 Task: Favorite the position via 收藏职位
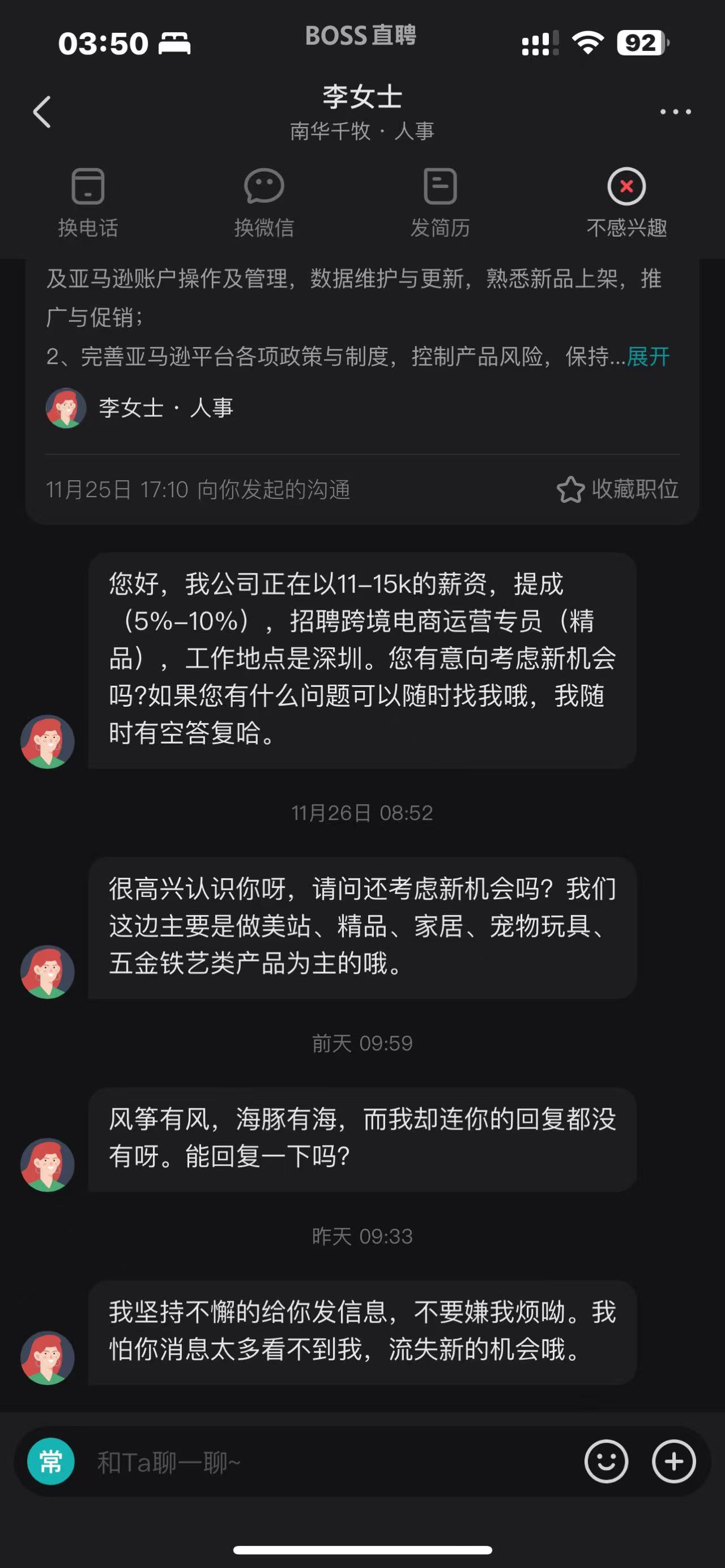(x=617, y=489)
